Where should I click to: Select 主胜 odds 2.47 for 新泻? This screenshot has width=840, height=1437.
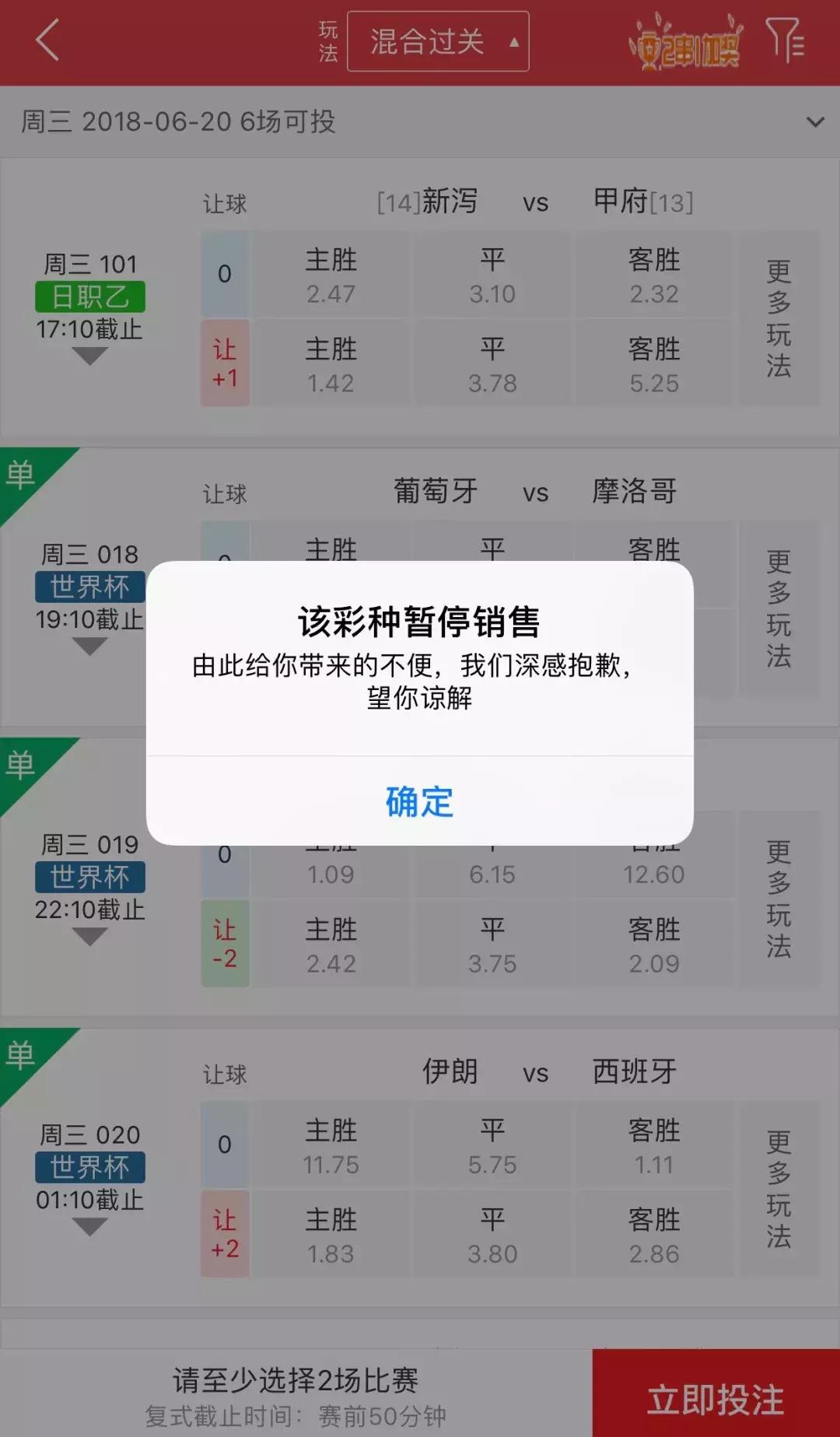(331, 274)
